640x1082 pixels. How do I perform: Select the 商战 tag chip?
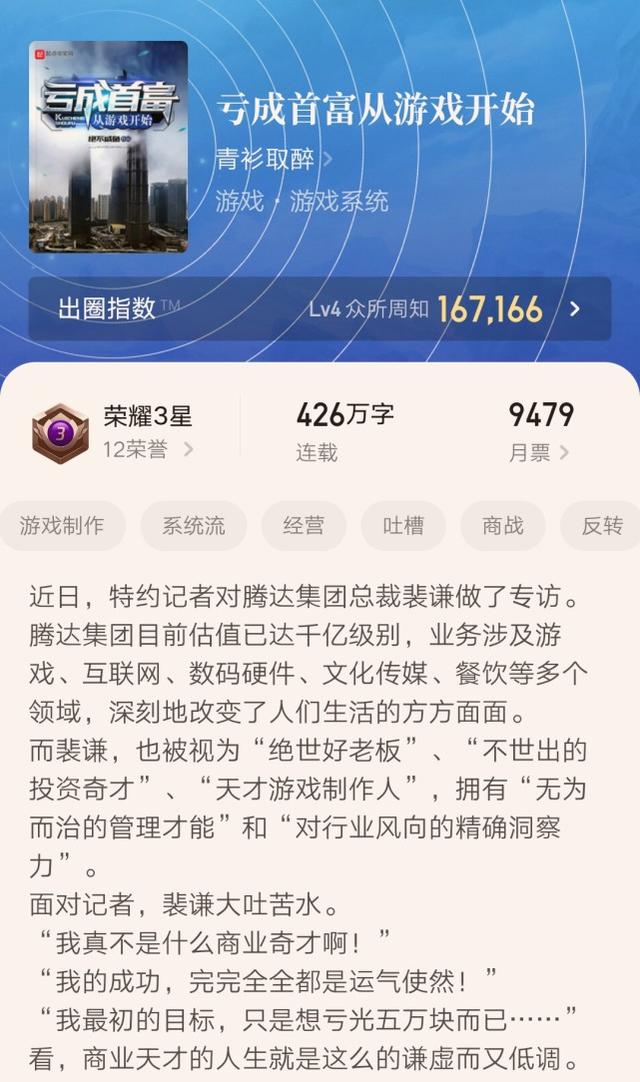coord(502,526)
